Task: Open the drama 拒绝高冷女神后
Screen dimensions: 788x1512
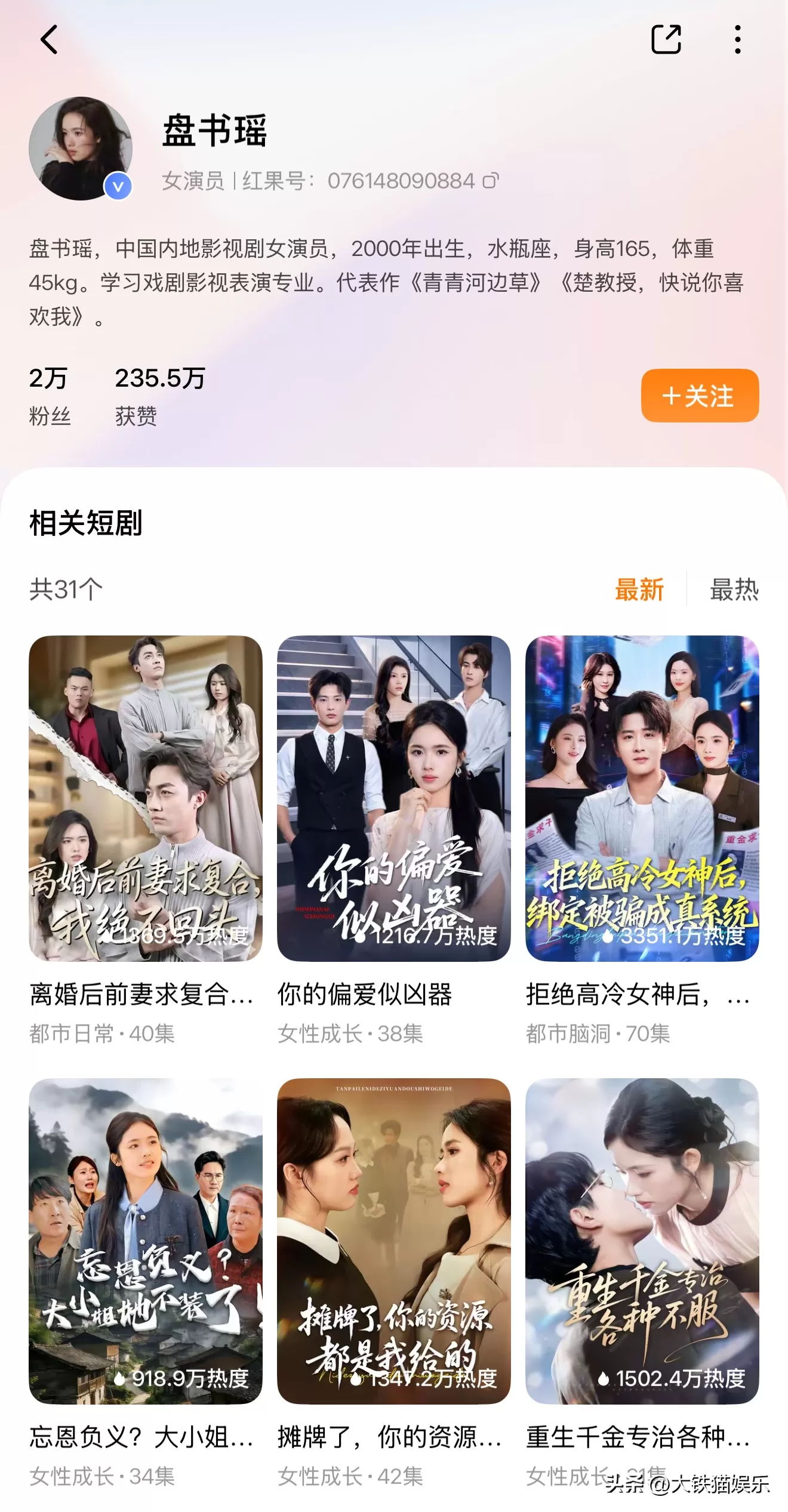Action: (x=642, y=798)
